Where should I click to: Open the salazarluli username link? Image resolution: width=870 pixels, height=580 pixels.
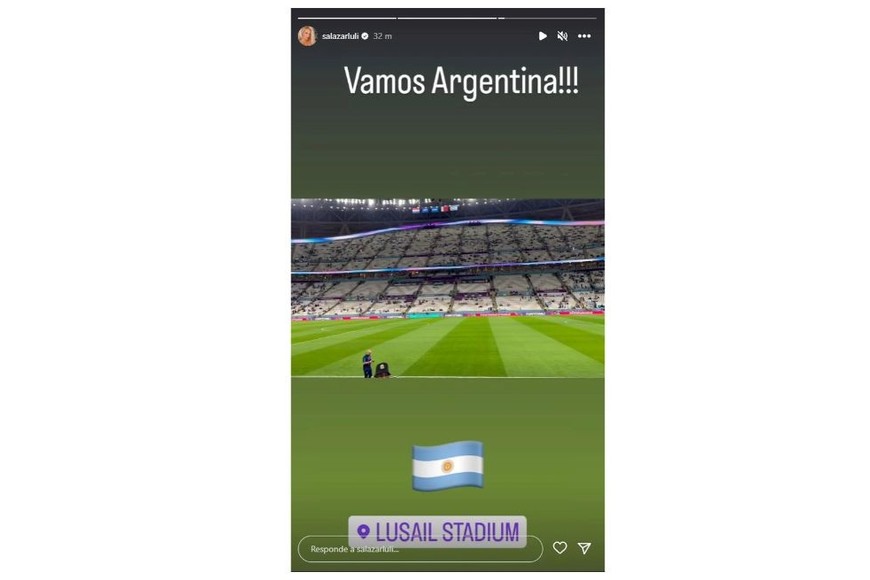pyautogui.click(x=340, y=36)
